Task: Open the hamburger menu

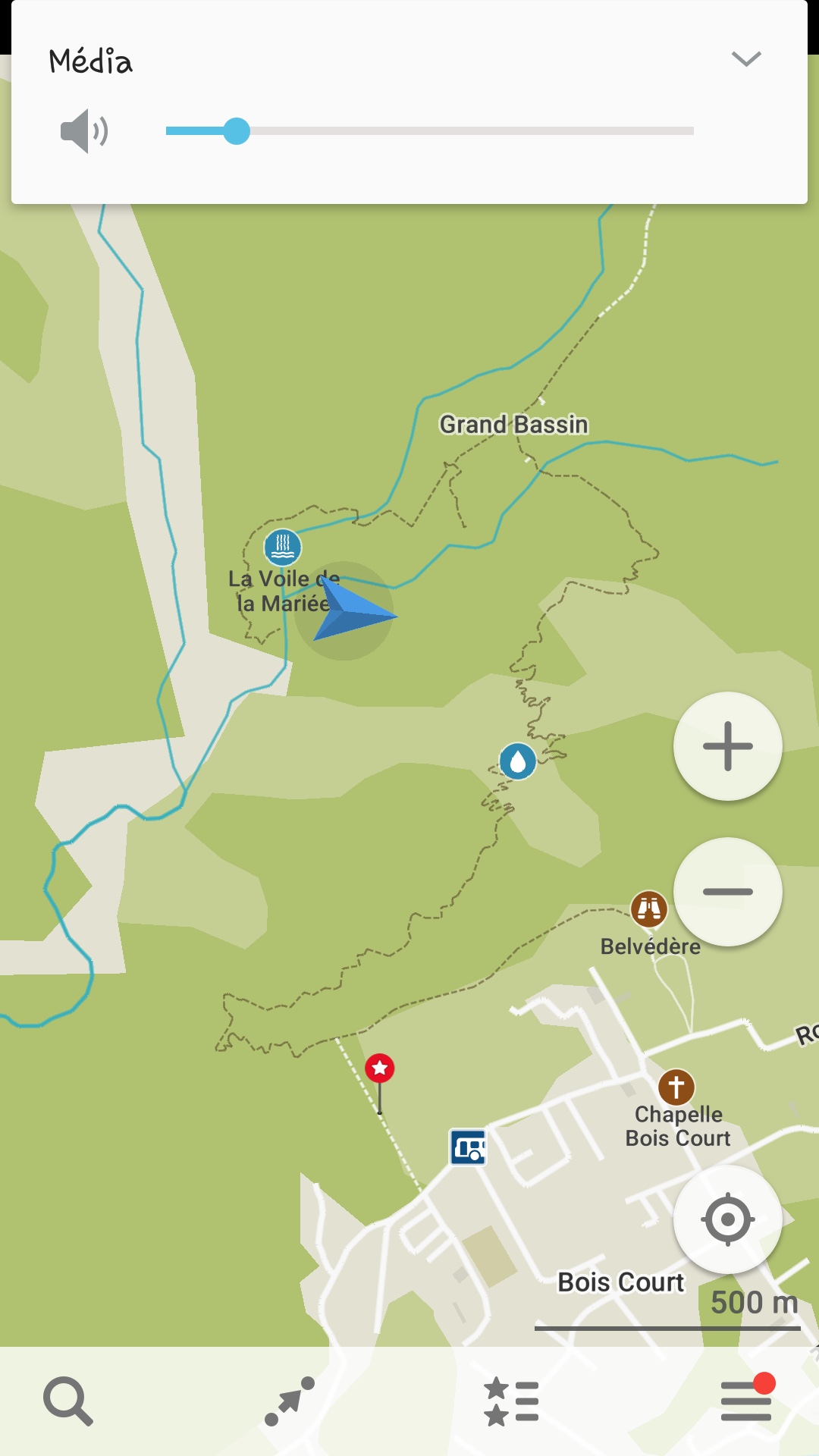Action: [746, 1401]
